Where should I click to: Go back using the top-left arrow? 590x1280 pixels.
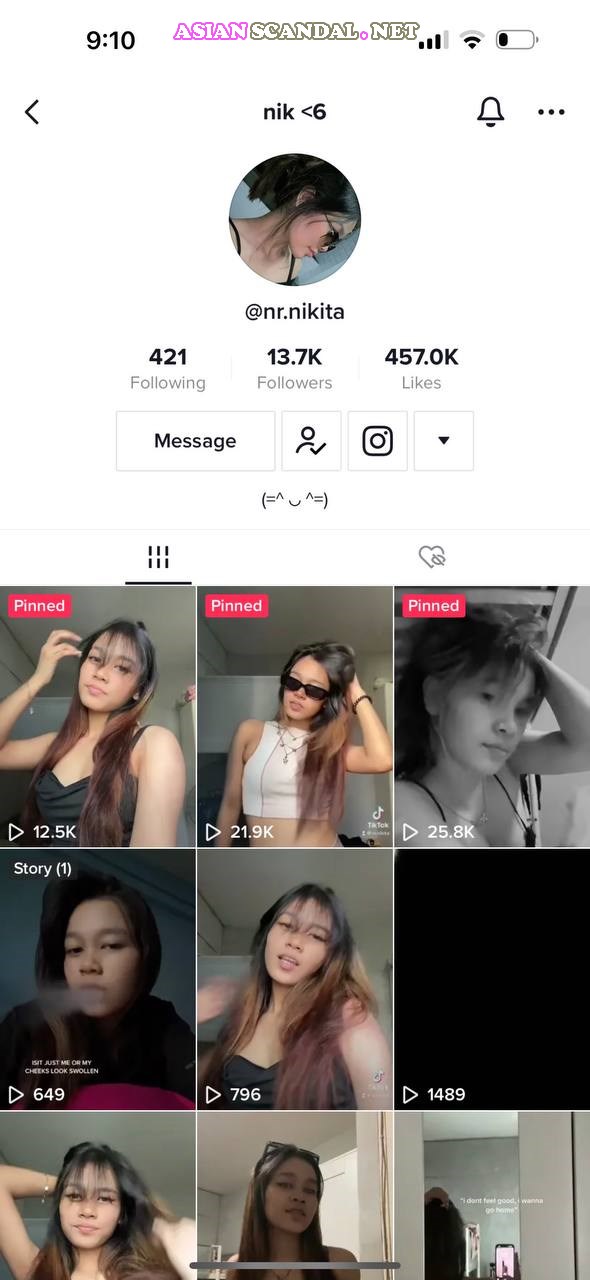(x=32, y=112)
